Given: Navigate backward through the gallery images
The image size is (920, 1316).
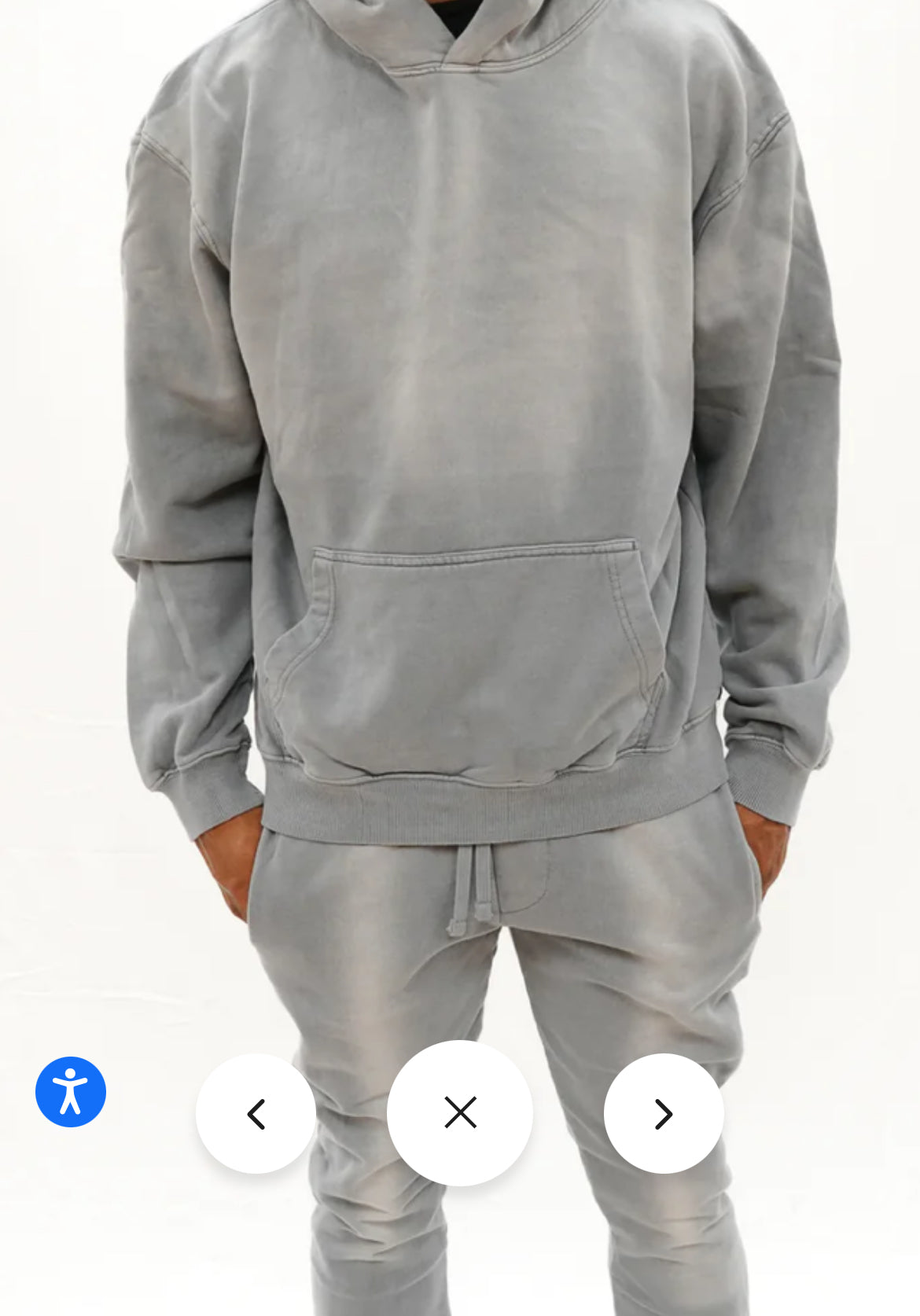Looking at the screenshot, I should (x=256, y=1113).
